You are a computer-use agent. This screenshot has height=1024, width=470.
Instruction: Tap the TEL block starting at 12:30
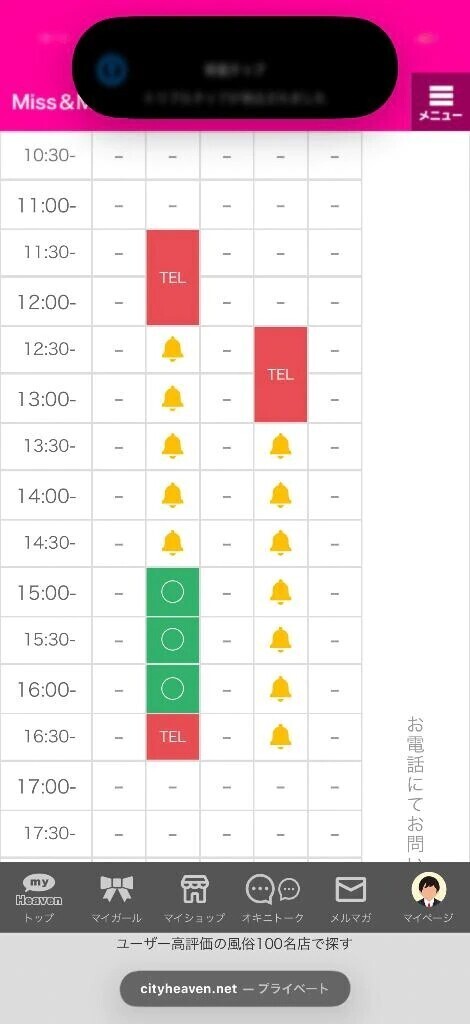[x=281, y=374]
